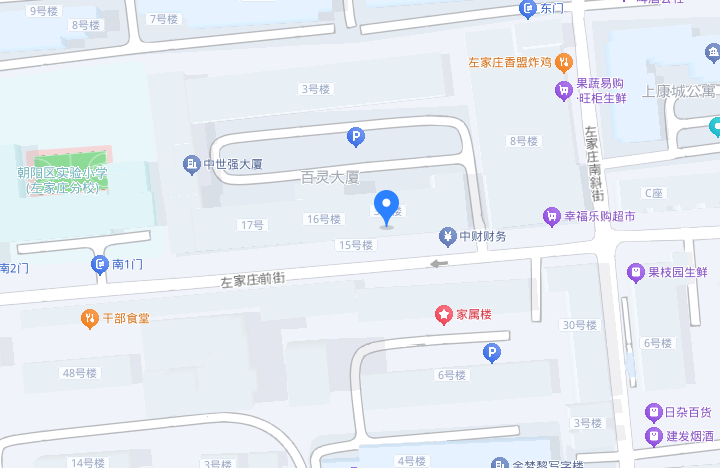Tap the parking marker above 6号楼
The width and height of the screenshot is (720, 468).
tap(491, 352)
